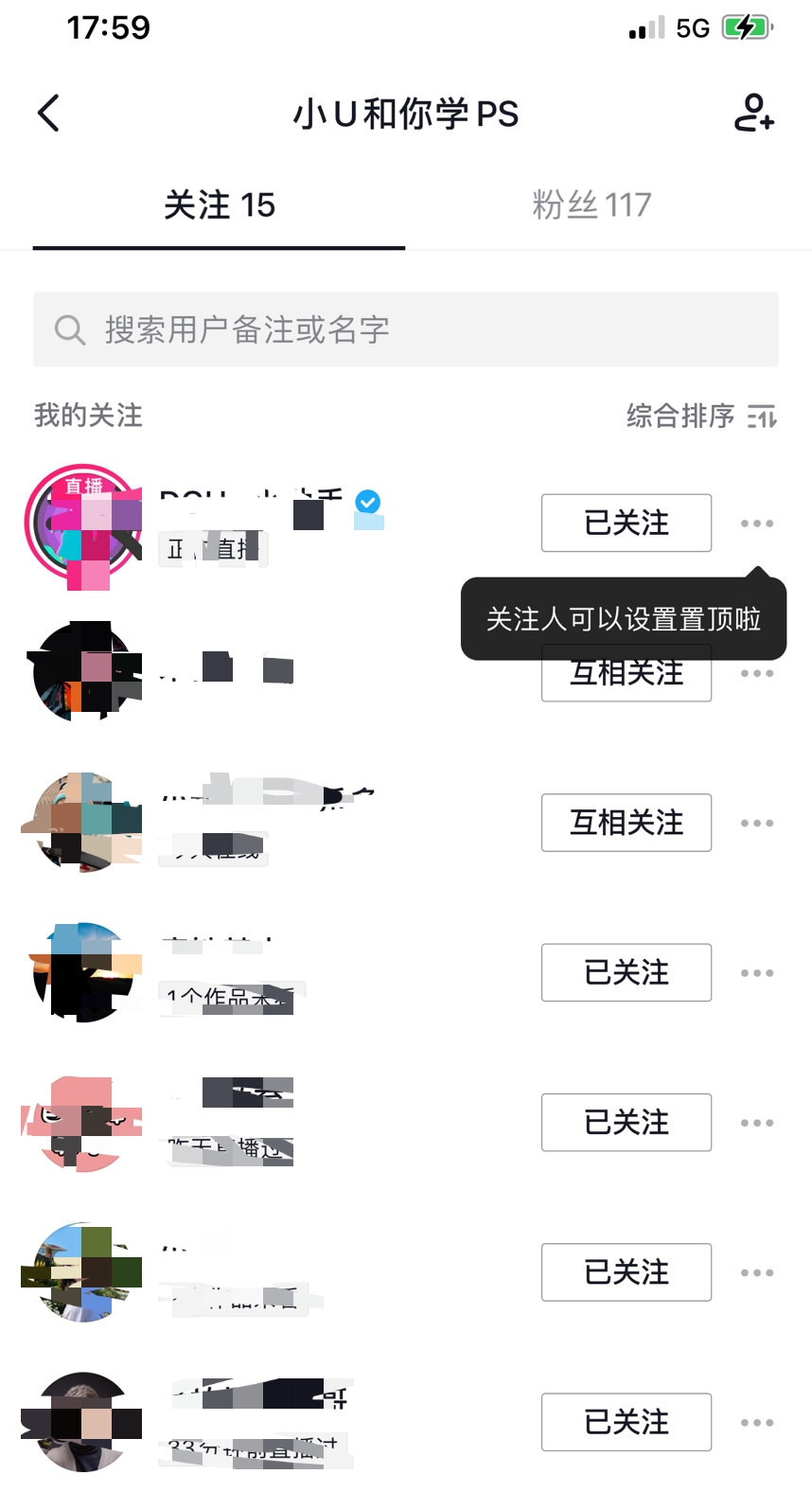Switch to the 粉丝 117 tab
The height and width of the screenshot is (1492, 812).
[x=591, y=204]
